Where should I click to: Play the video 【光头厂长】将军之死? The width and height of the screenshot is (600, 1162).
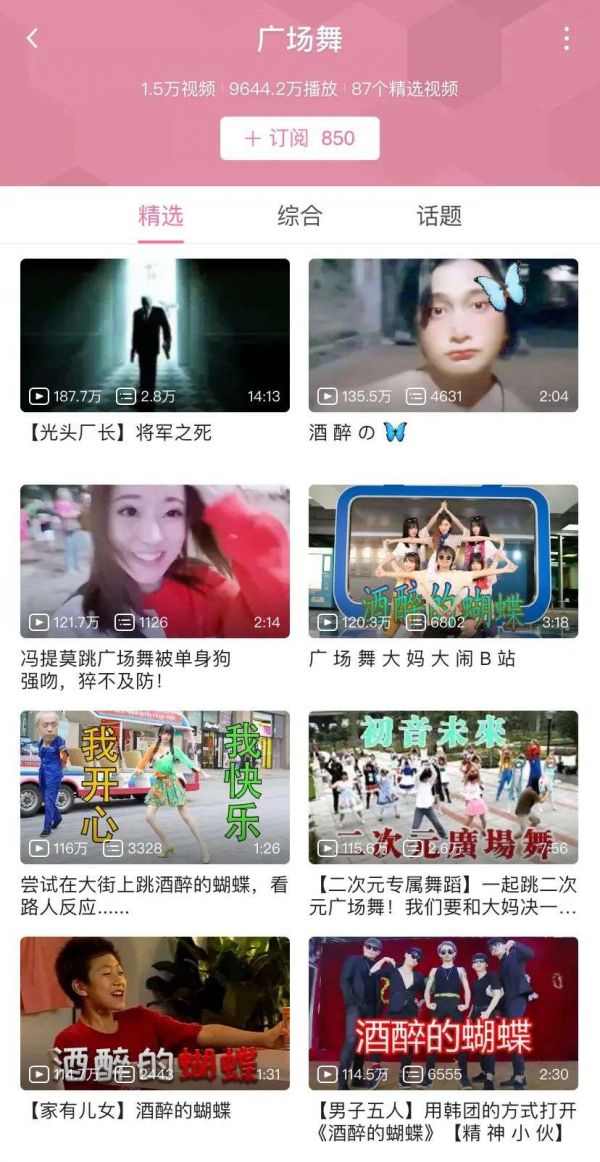(x=155, y=335)
